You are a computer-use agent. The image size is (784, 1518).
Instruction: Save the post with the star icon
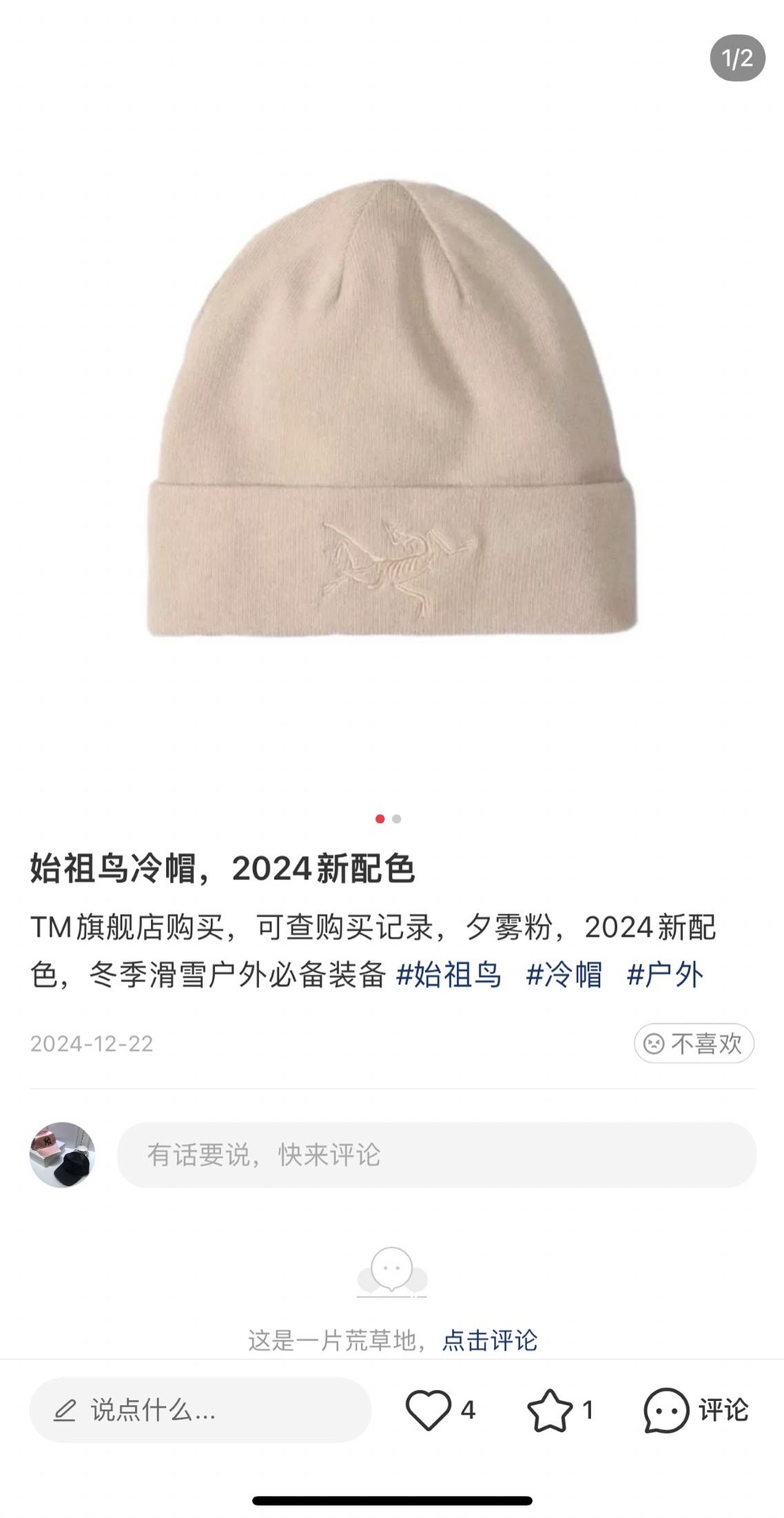[x=549, y=1410]
